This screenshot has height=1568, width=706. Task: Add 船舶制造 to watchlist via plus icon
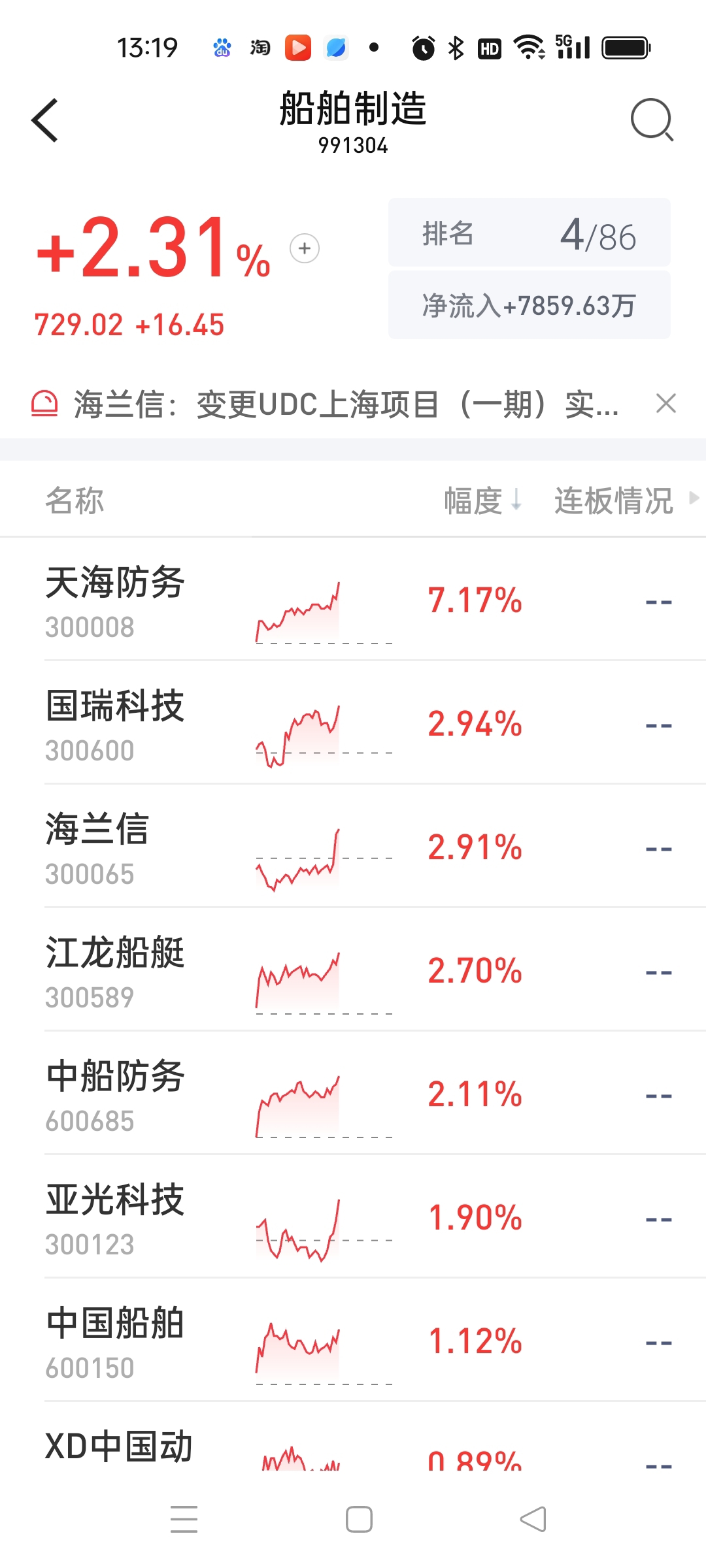pos(305,248)
